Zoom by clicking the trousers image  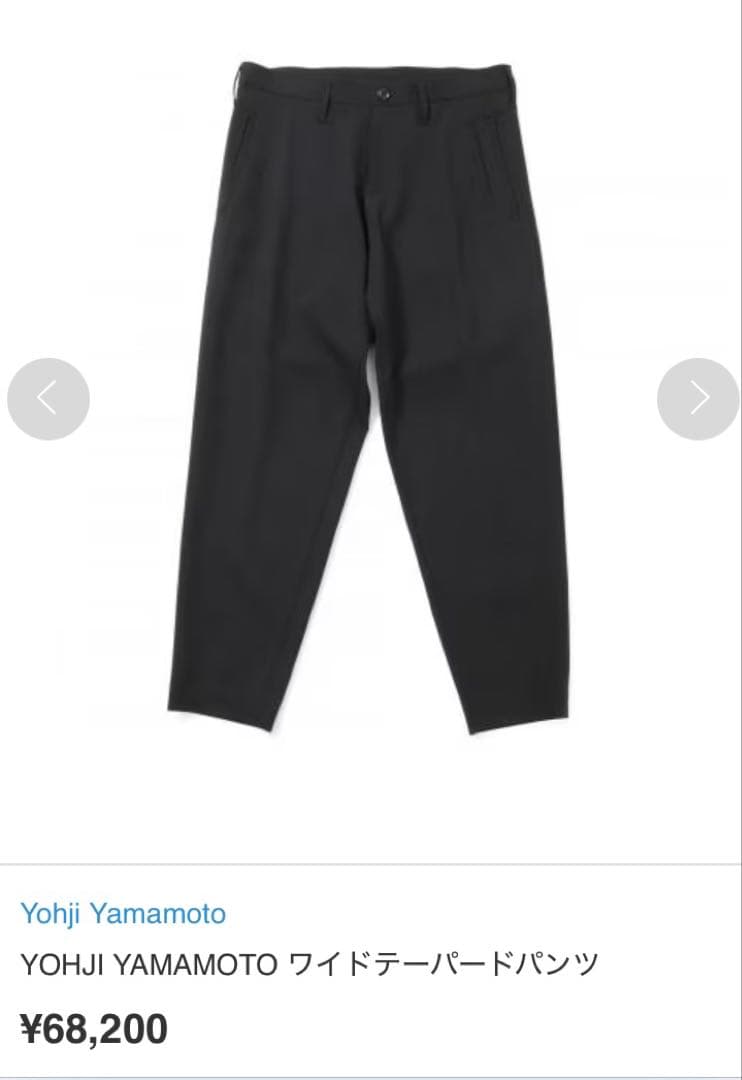click(x=370, y=400)
